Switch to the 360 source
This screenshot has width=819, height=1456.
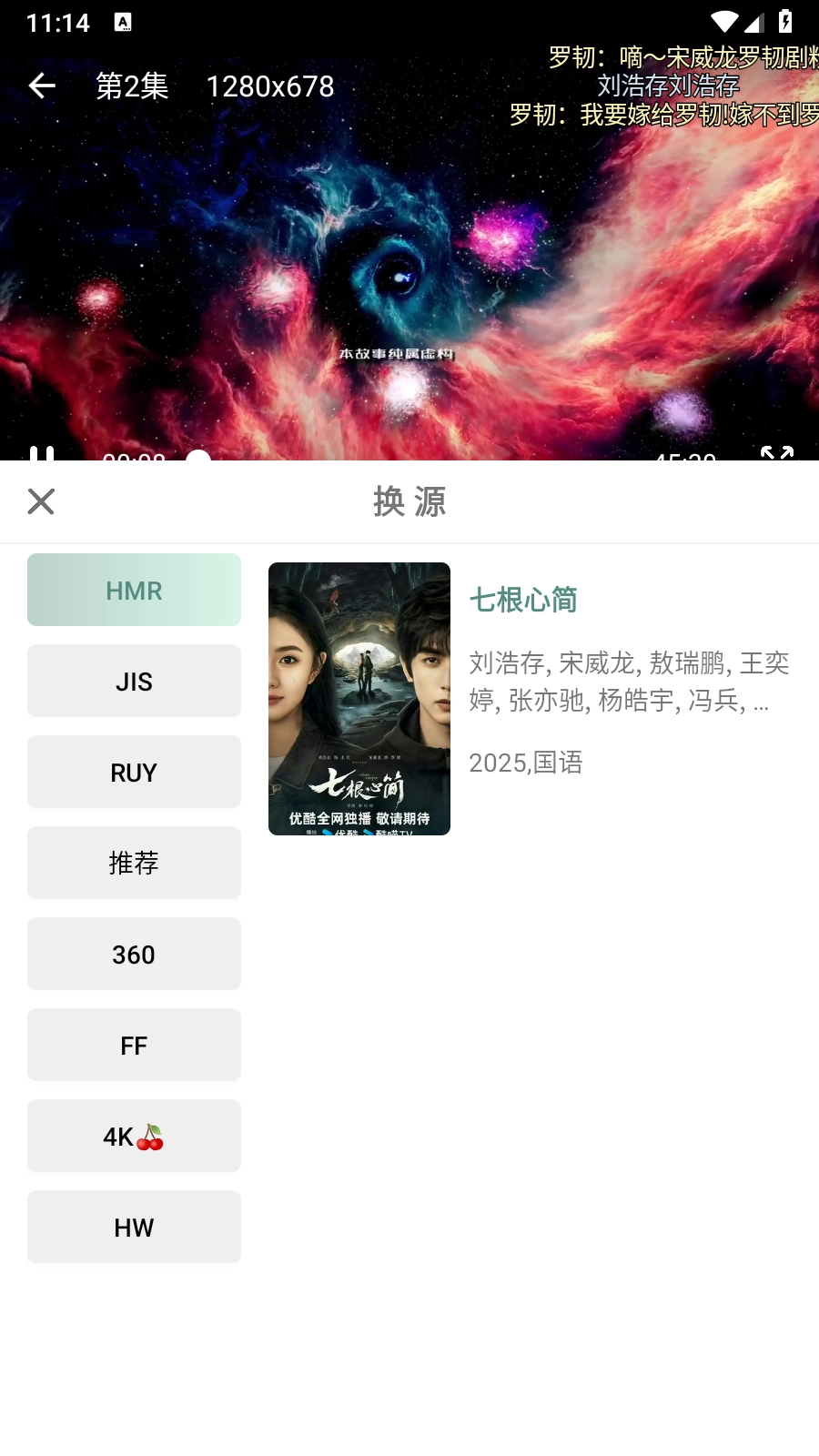[134, 954]
